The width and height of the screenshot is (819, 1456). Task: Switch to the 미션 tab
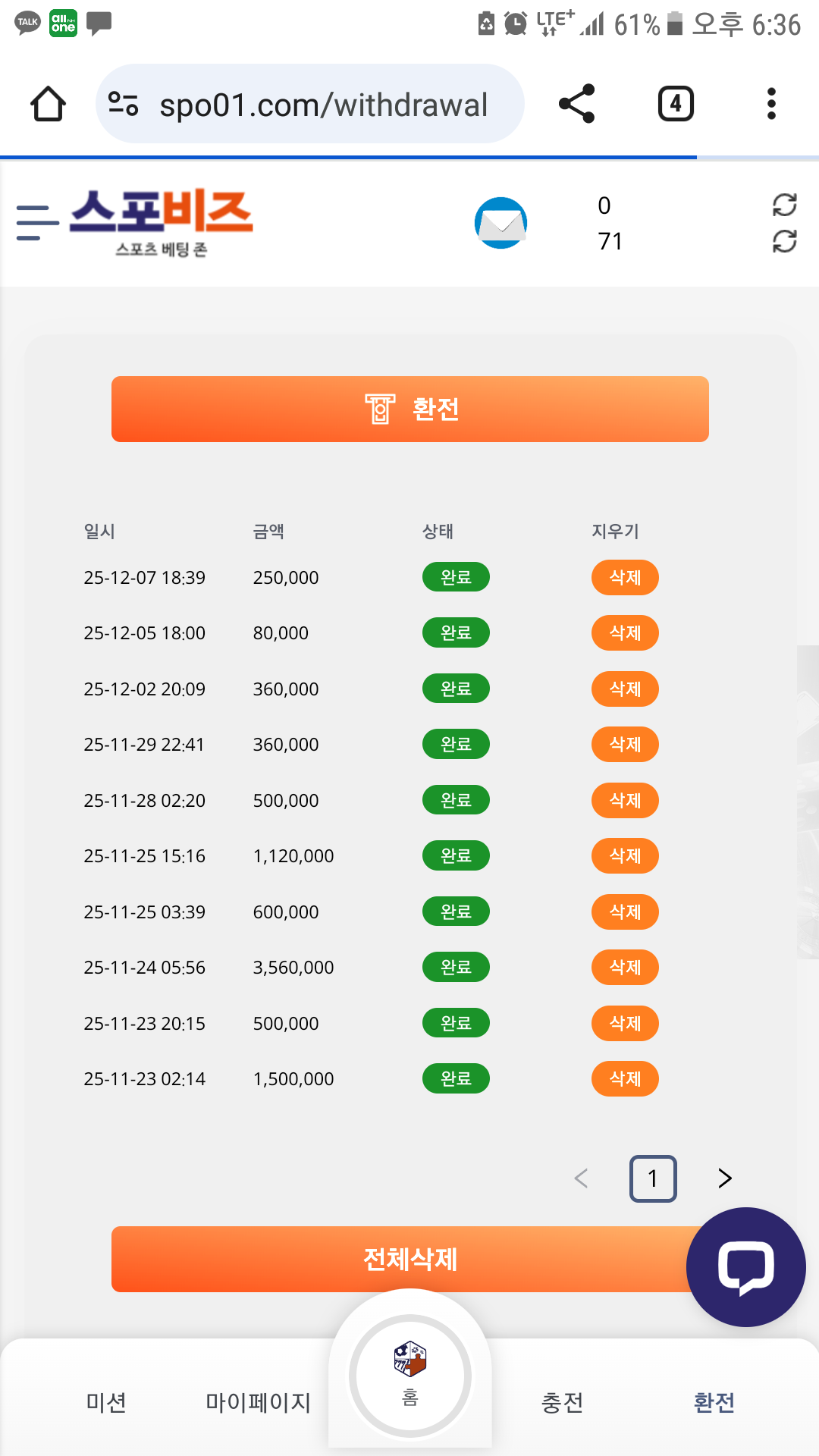[106, 1403]
